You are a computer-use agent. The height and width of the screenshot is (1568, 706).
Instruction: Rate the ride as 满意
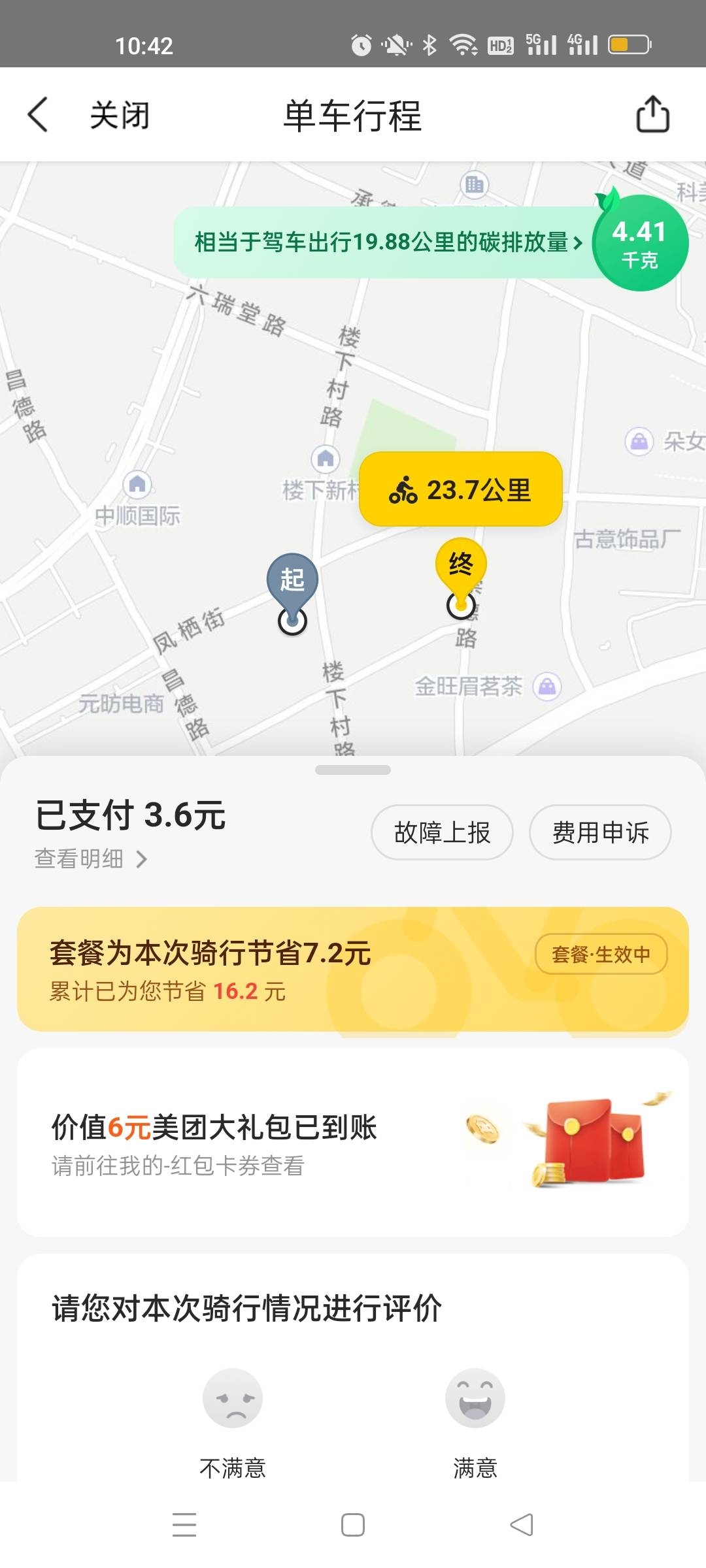pos(475,1418)
